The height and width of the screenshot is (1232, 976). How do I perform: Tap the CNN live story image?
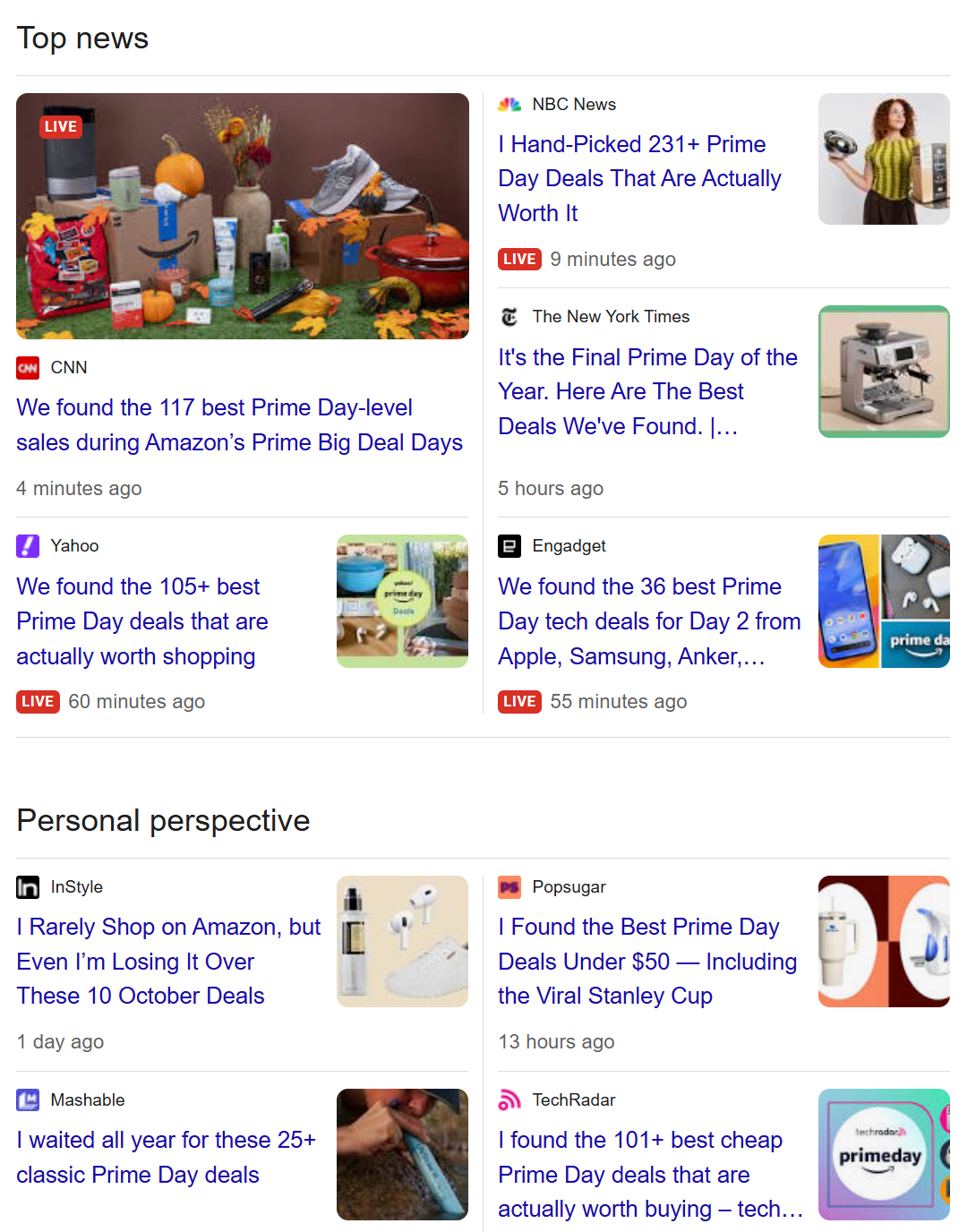(x=243, y=216)
